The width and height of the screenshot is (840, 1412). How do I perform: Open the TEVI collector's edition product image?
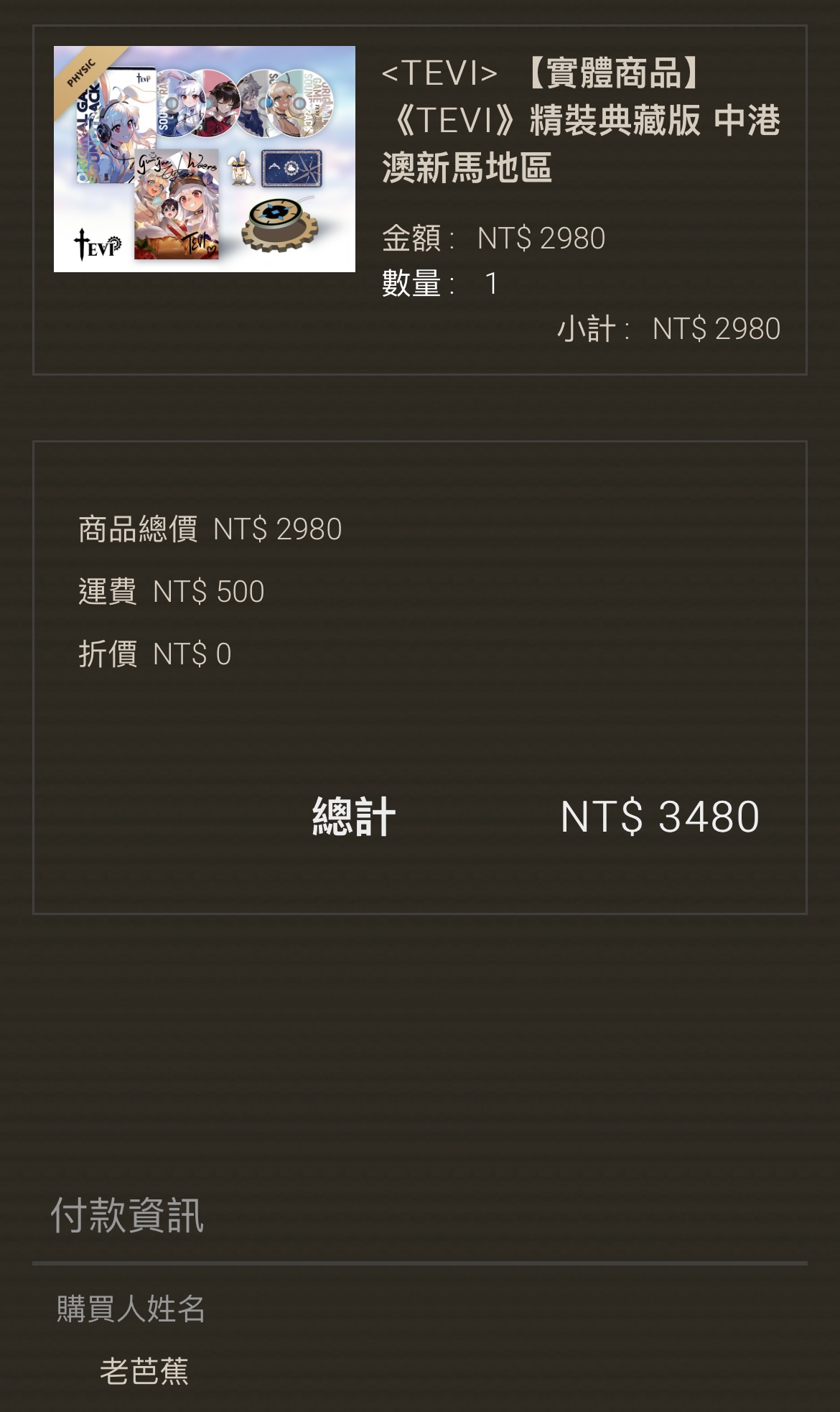(x=205, y=159)
